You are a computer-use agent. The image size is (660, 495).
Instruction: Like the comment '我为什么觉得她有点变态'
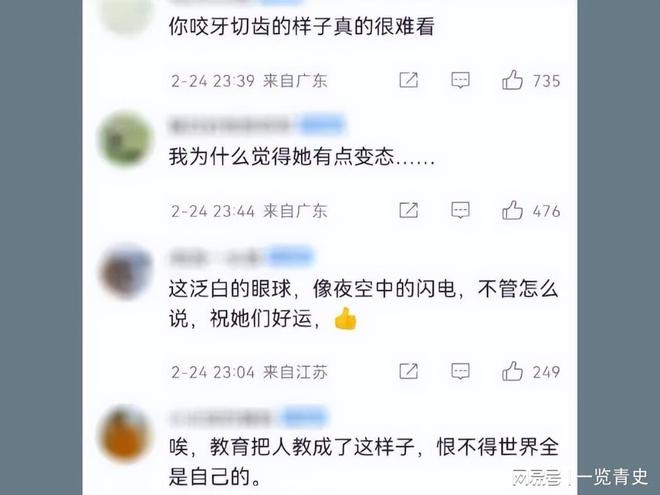pyautogui.click(x=513, y=210)
